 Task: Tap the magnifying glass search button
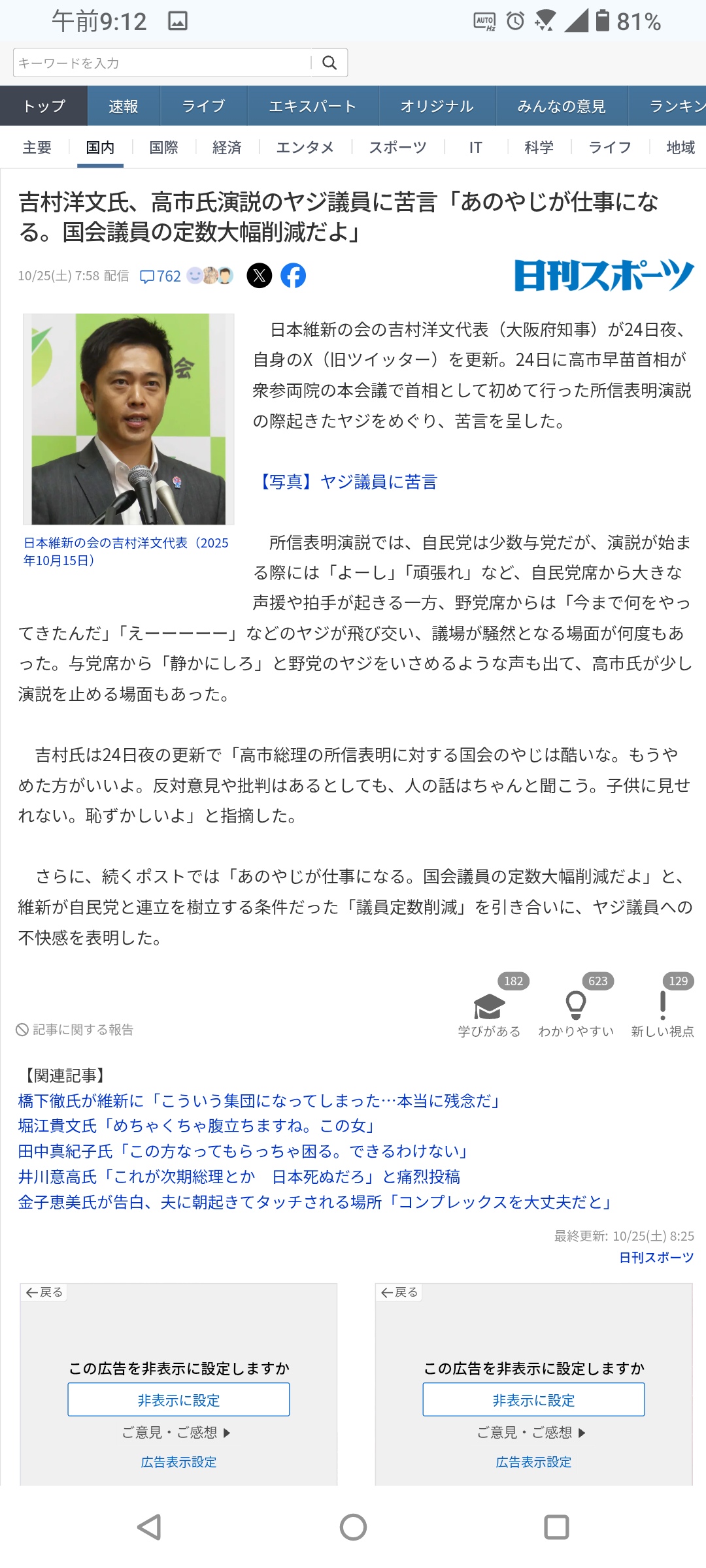[x=329, y=63]
